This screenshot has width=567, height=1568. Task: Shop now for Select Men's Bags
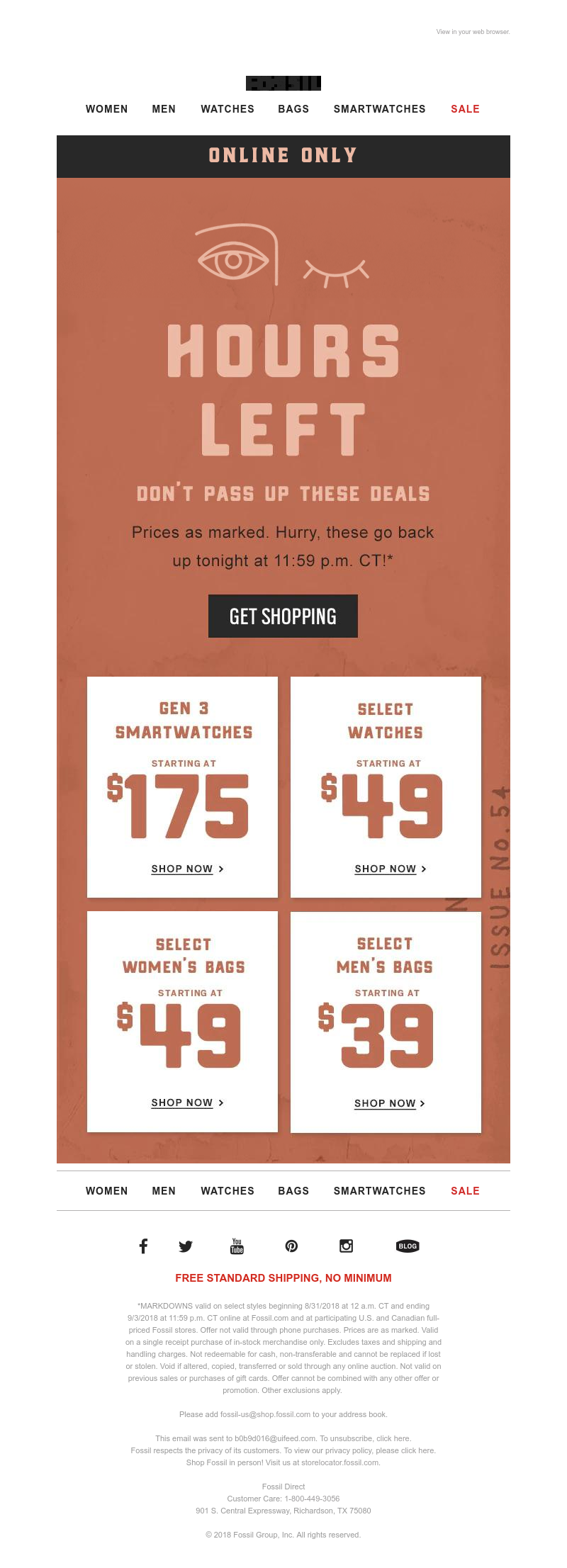tap(390, 1103)
